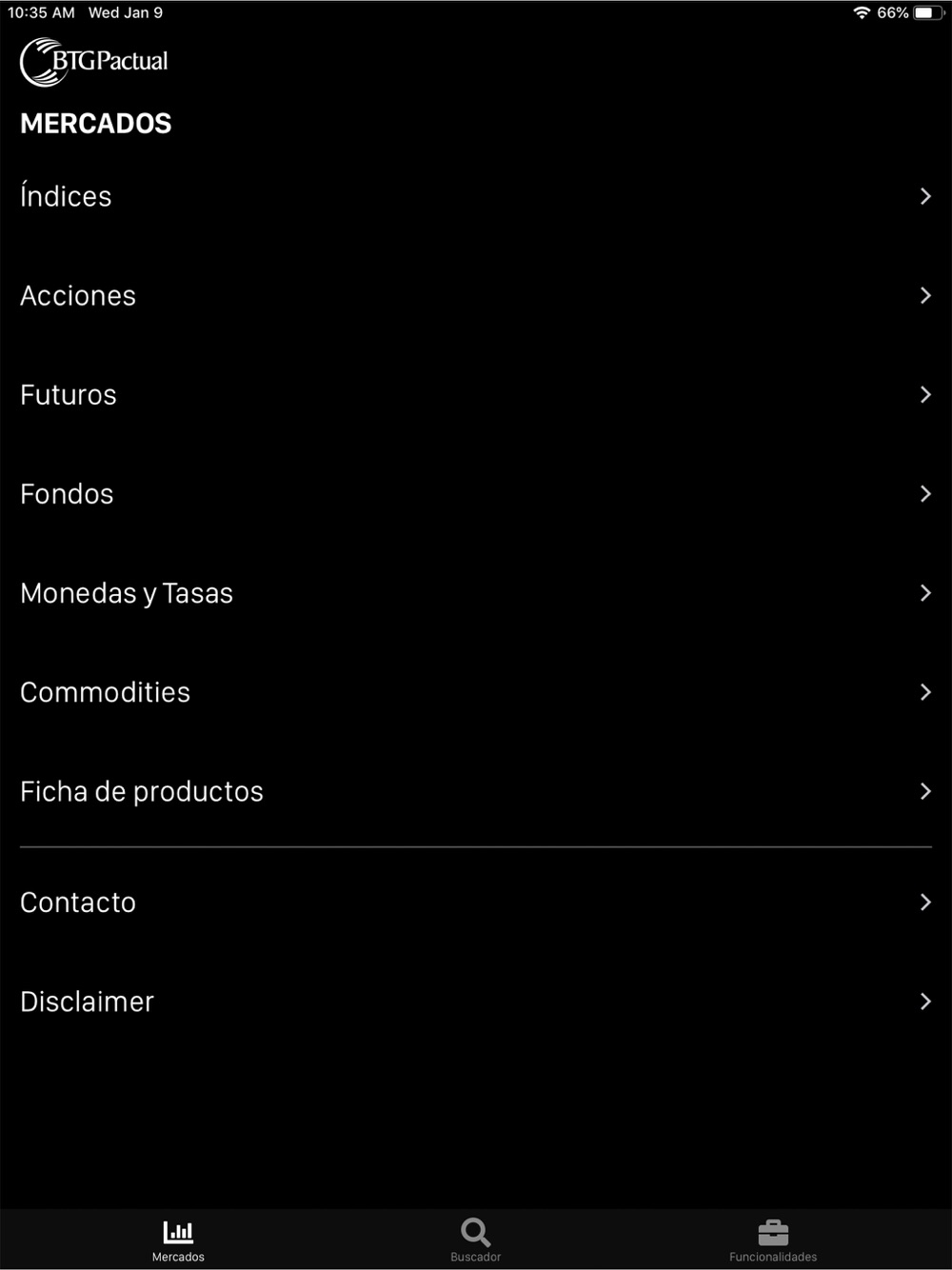952x1270 pixels.
Task: Go to Fondos
Action: point(475,493)
